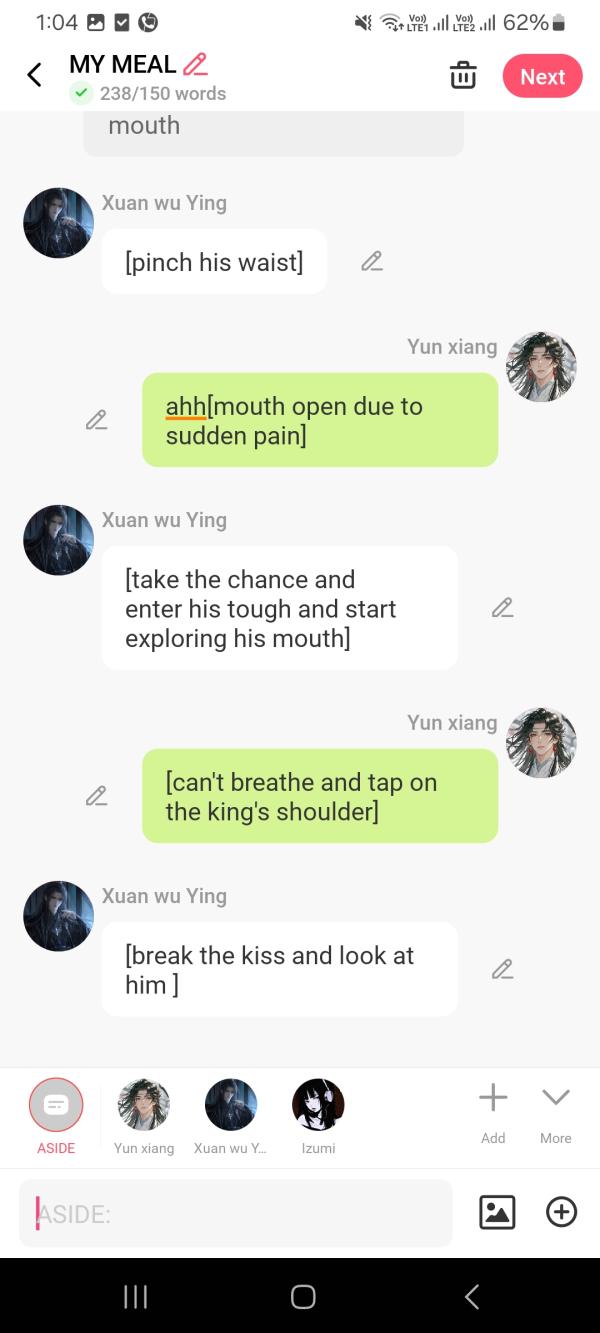Insert an image with the picture icon

click(497, 1212)
